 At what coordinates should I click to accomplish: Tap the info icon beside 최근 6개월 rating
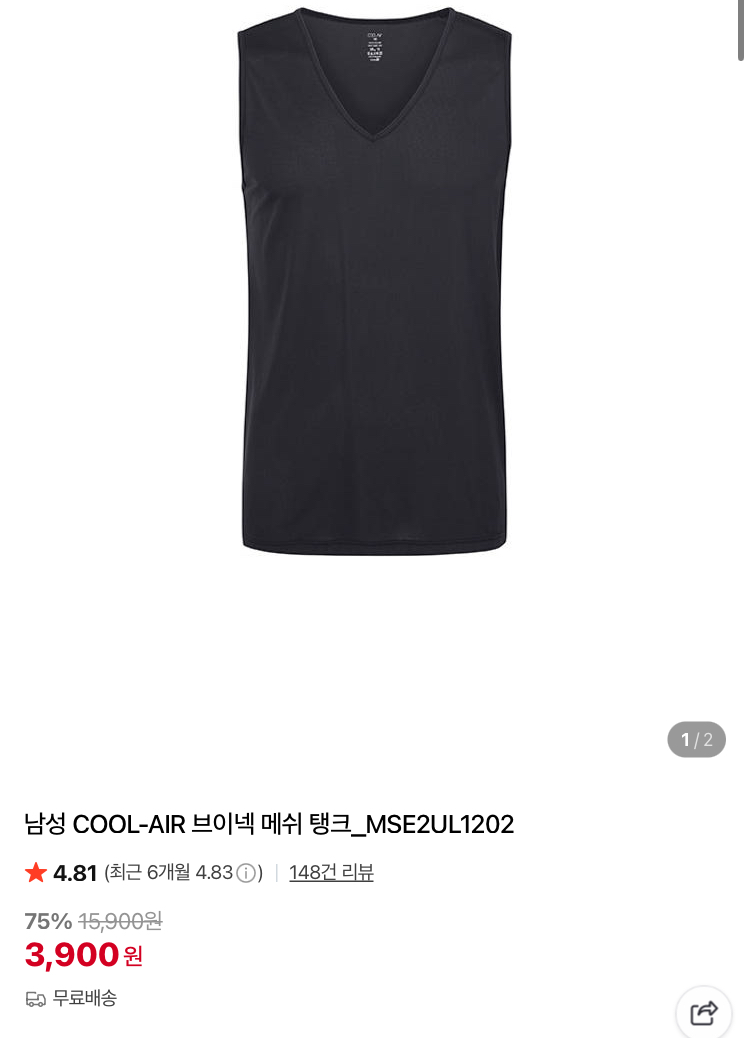click(x=246, y=873)
